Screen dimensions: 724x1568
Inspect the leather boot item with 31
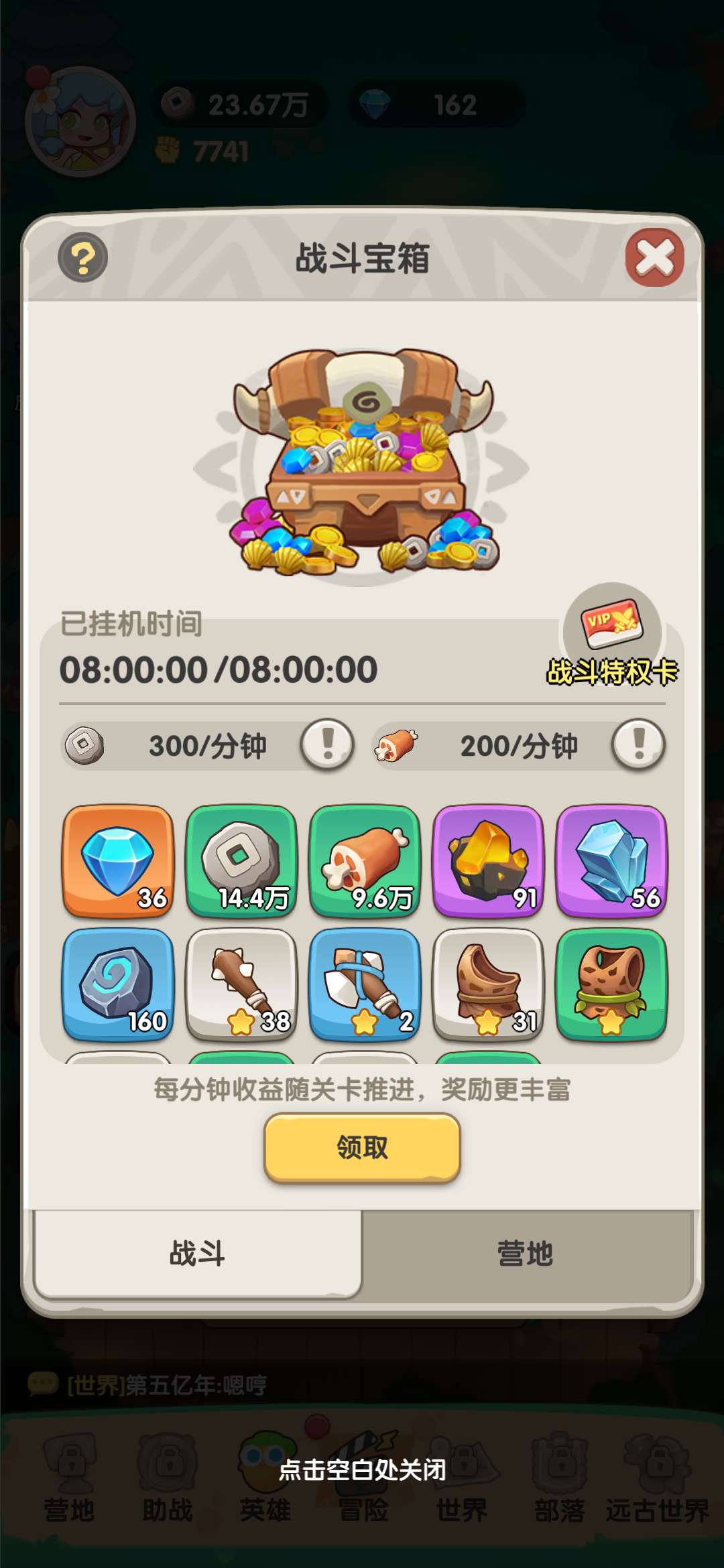pos(488,984)
